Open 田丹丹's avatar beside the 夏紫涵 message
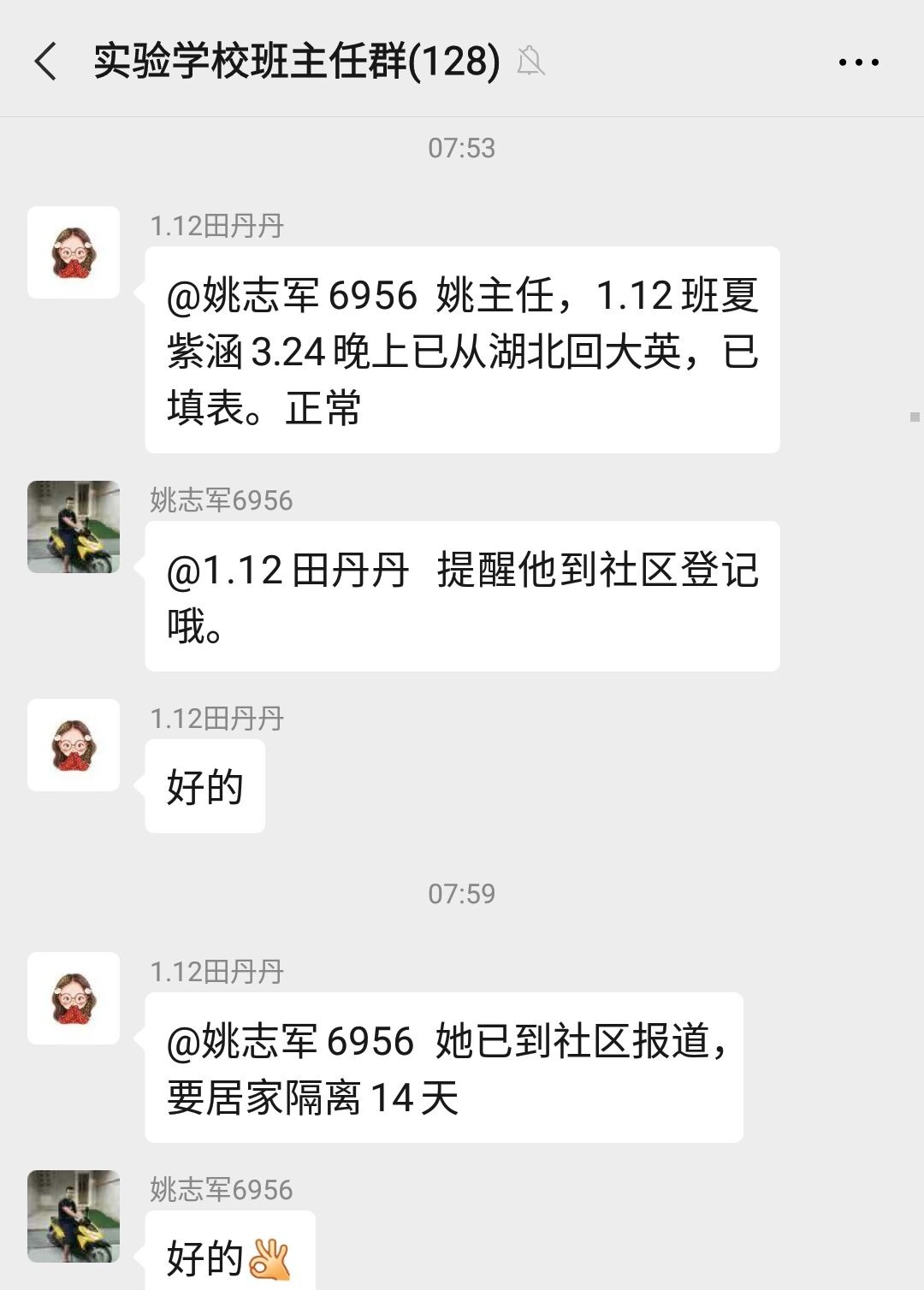The width and height of the screenshot is (924, 1290). (74, 252)
